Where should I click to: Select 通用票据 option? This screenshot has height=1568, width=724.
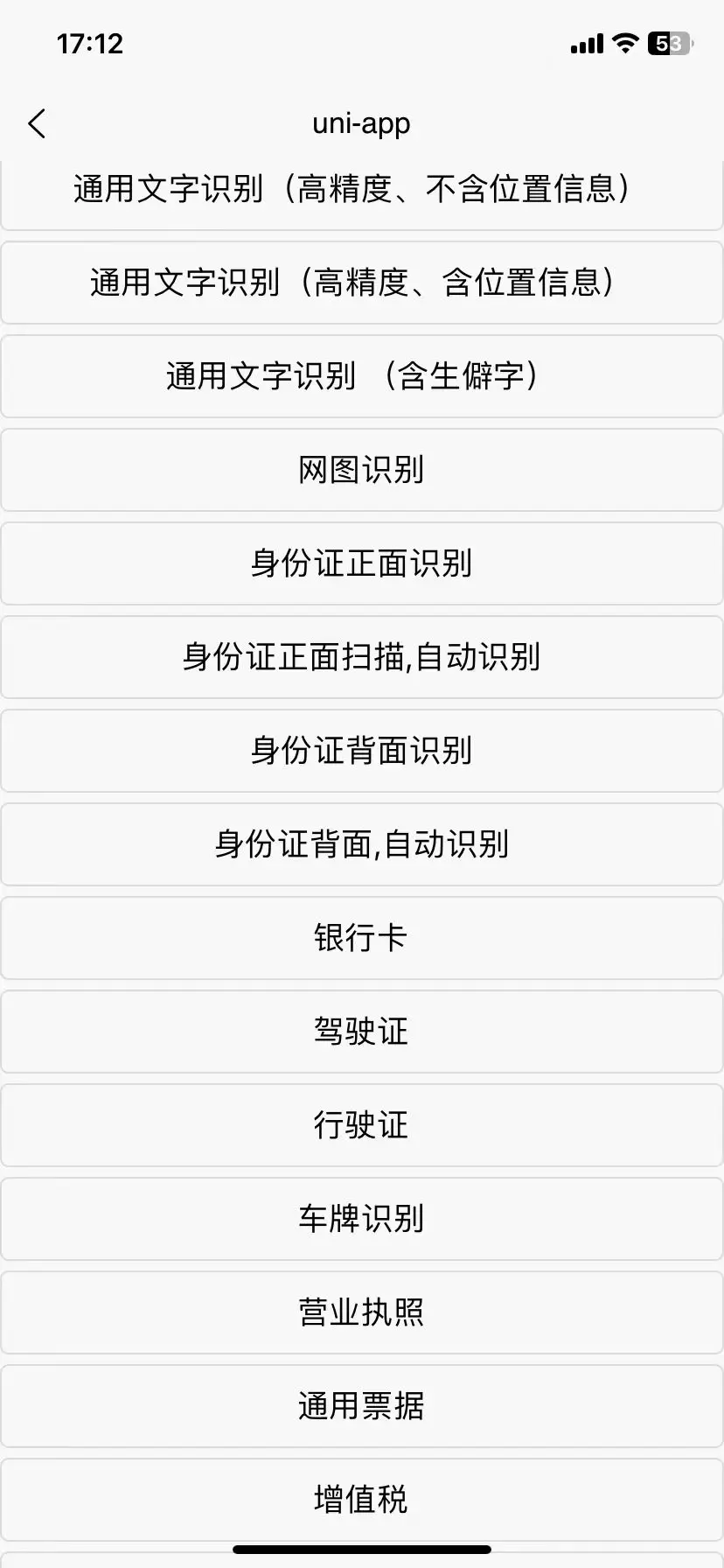[362, 1406]
